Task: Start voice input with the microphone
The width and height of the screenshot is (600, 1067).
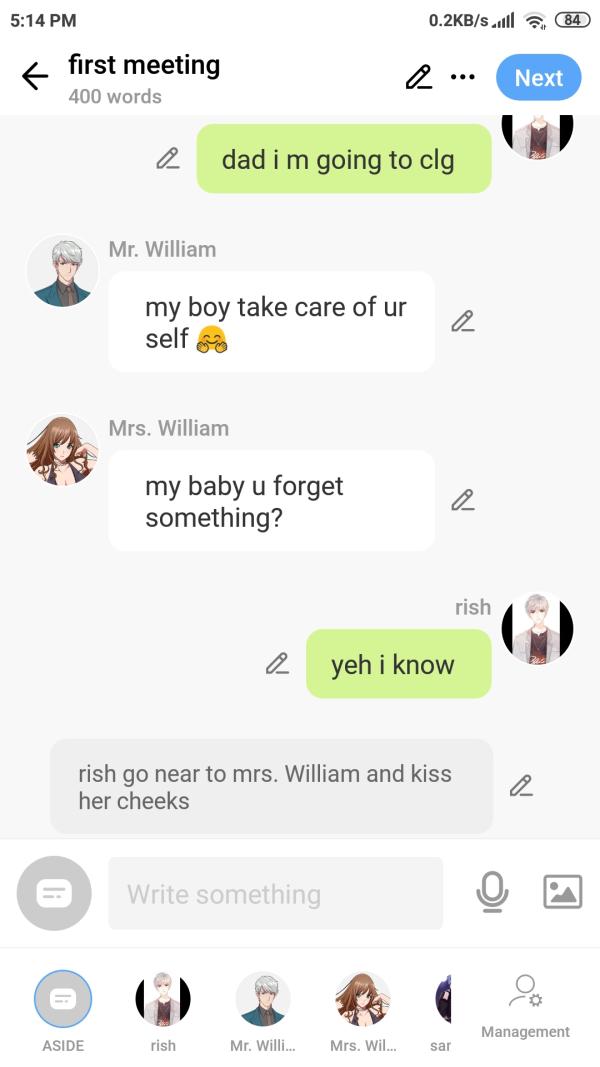Action: 491,892
